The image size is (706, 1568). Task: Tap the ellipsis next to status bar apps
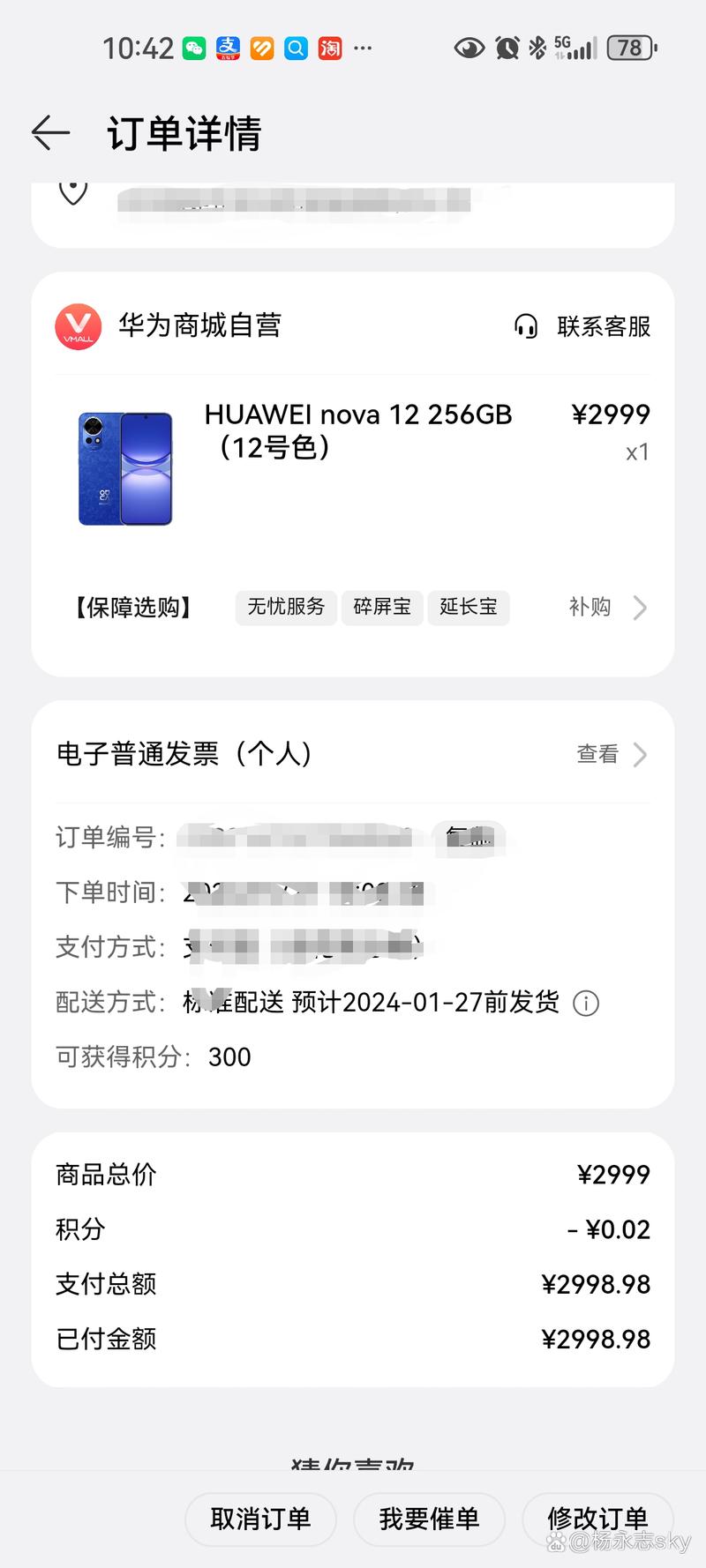coord(363,49)
